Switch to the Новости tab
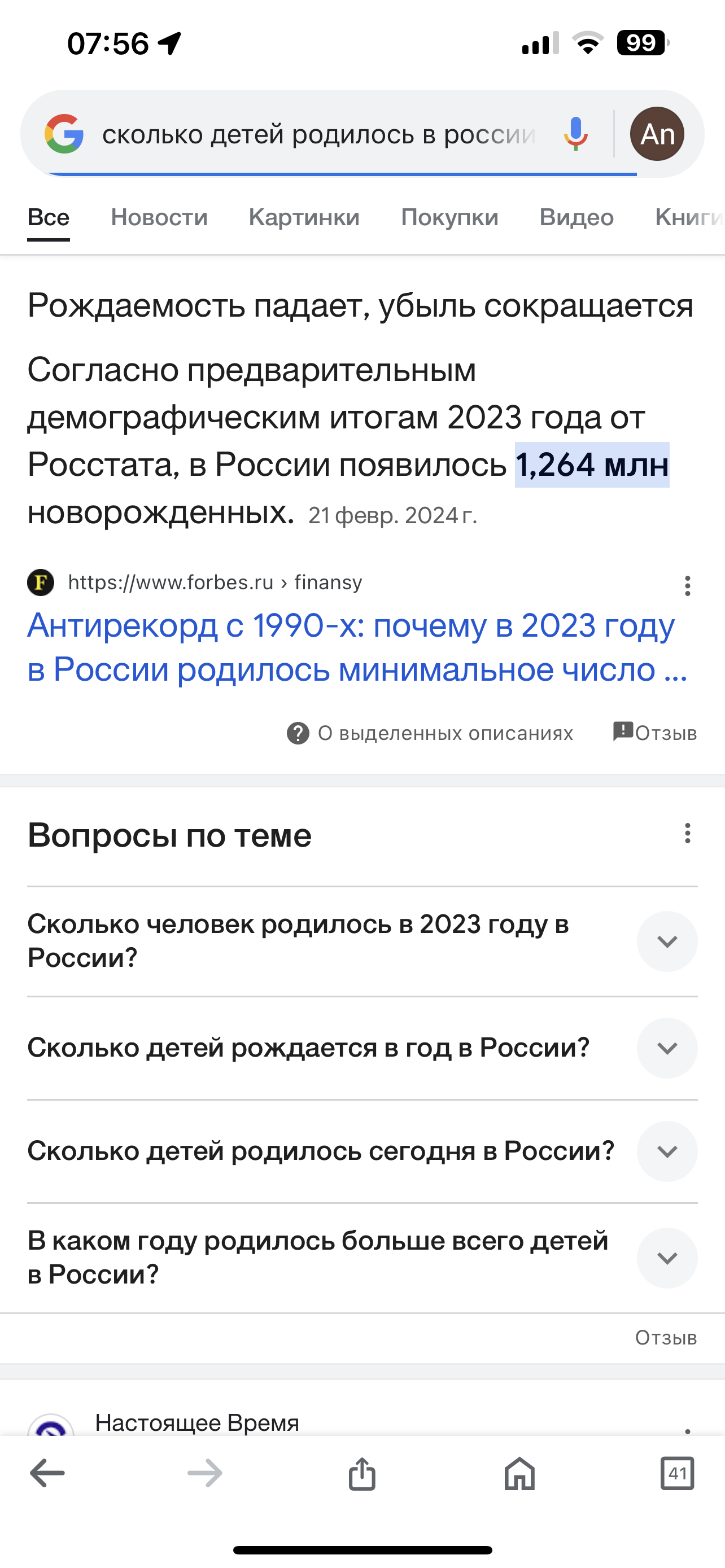This screenshot has height=1568, width=725. [159, 217]
